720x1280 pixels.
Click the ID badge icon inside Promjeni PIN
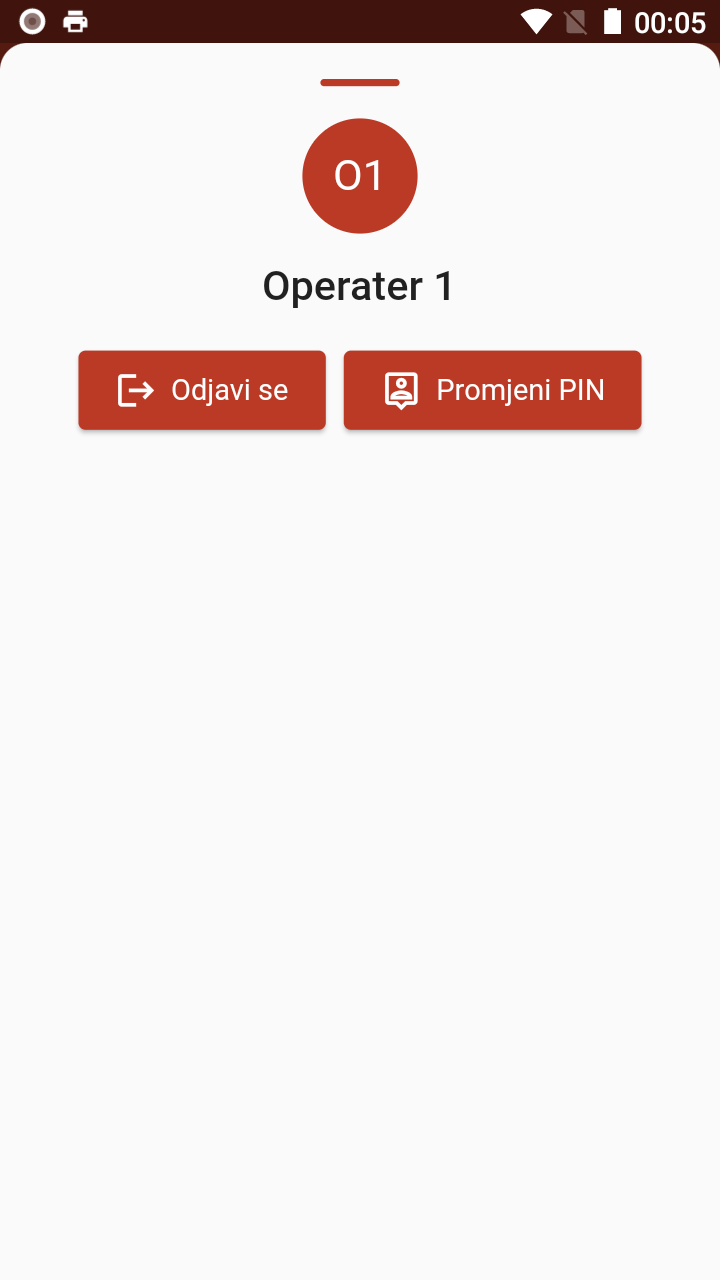point(401,390)
